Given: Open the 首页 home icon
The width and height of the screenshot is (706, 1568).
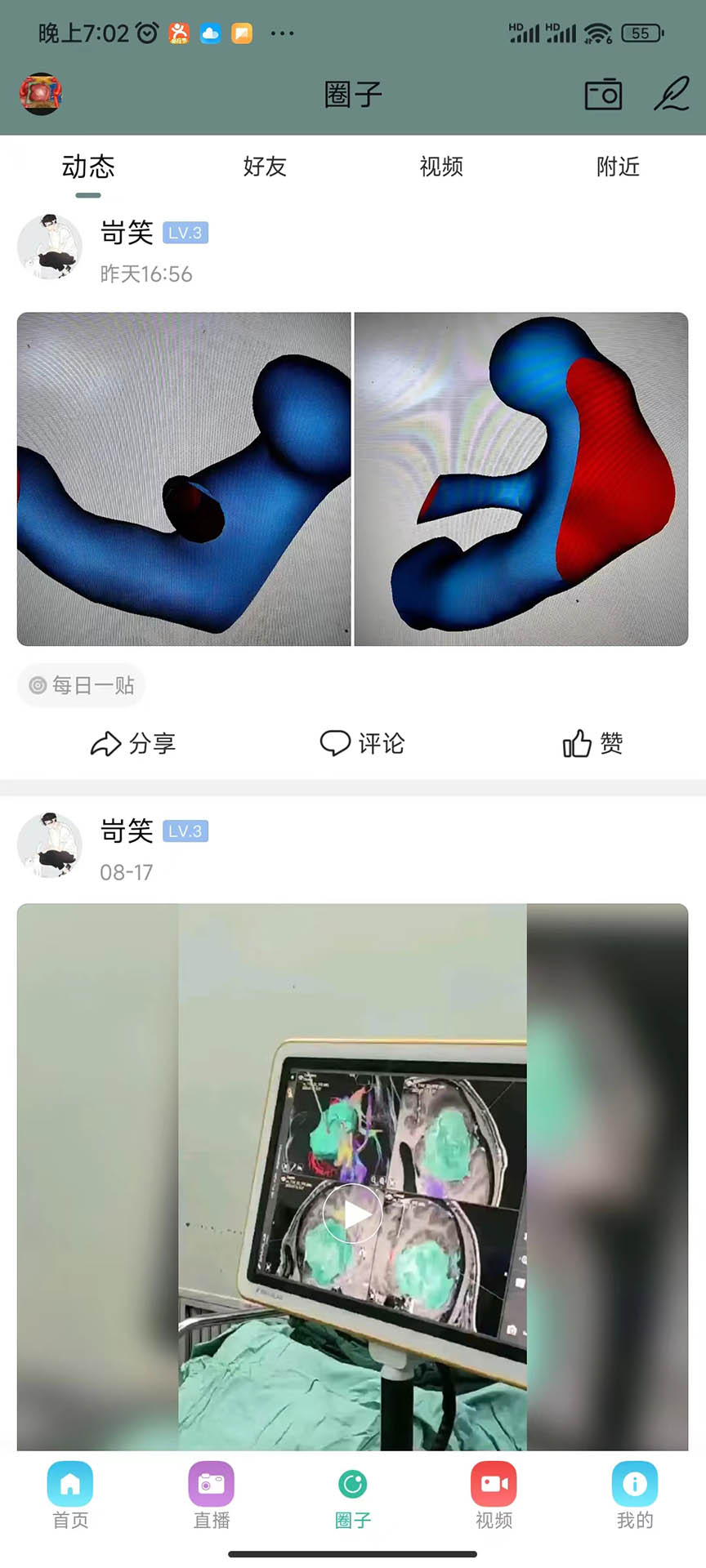Looking at the screenshot, I should coord(70,1482).
